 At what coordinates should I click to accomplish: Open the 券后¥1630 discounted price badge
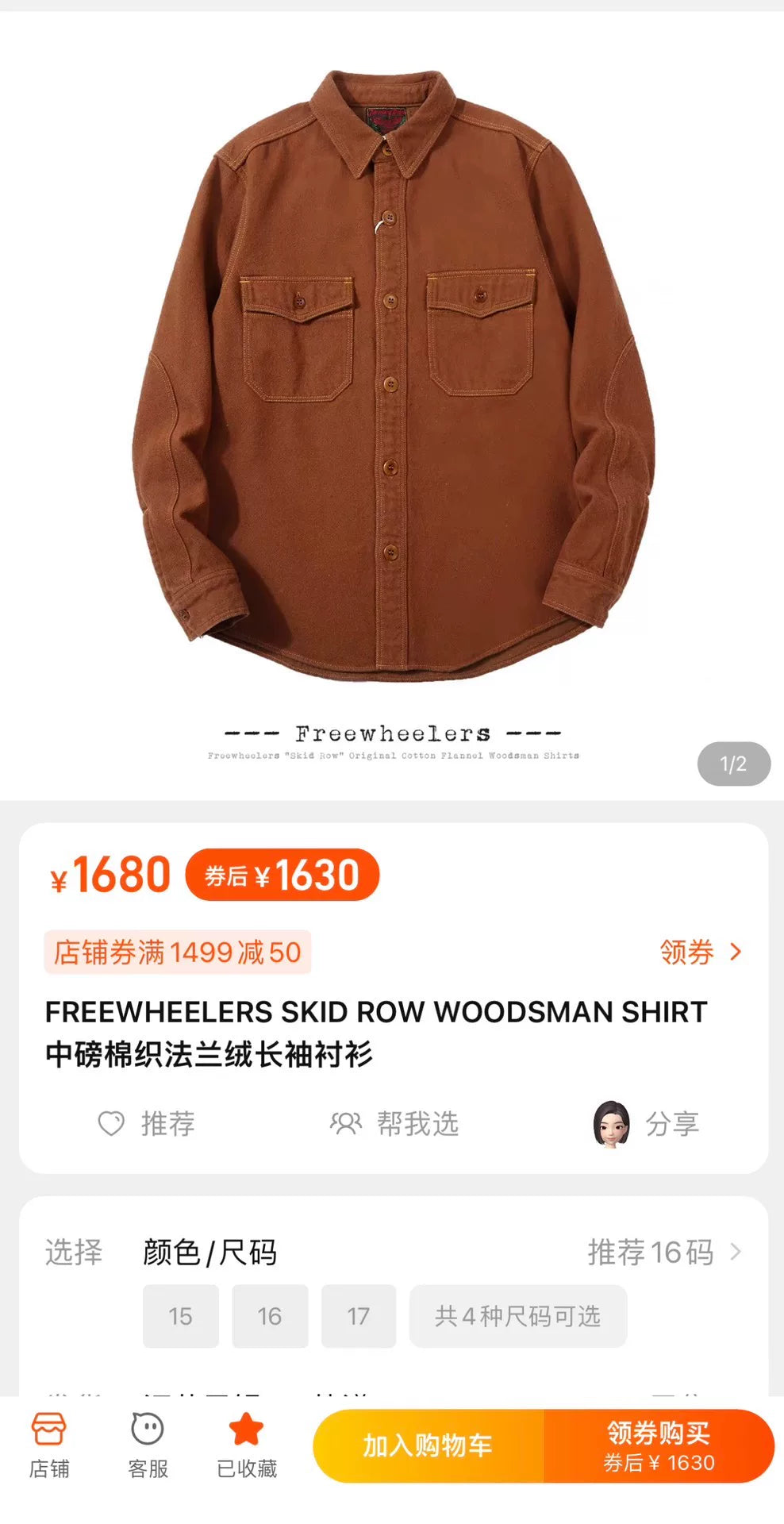[x=282, y=875]
